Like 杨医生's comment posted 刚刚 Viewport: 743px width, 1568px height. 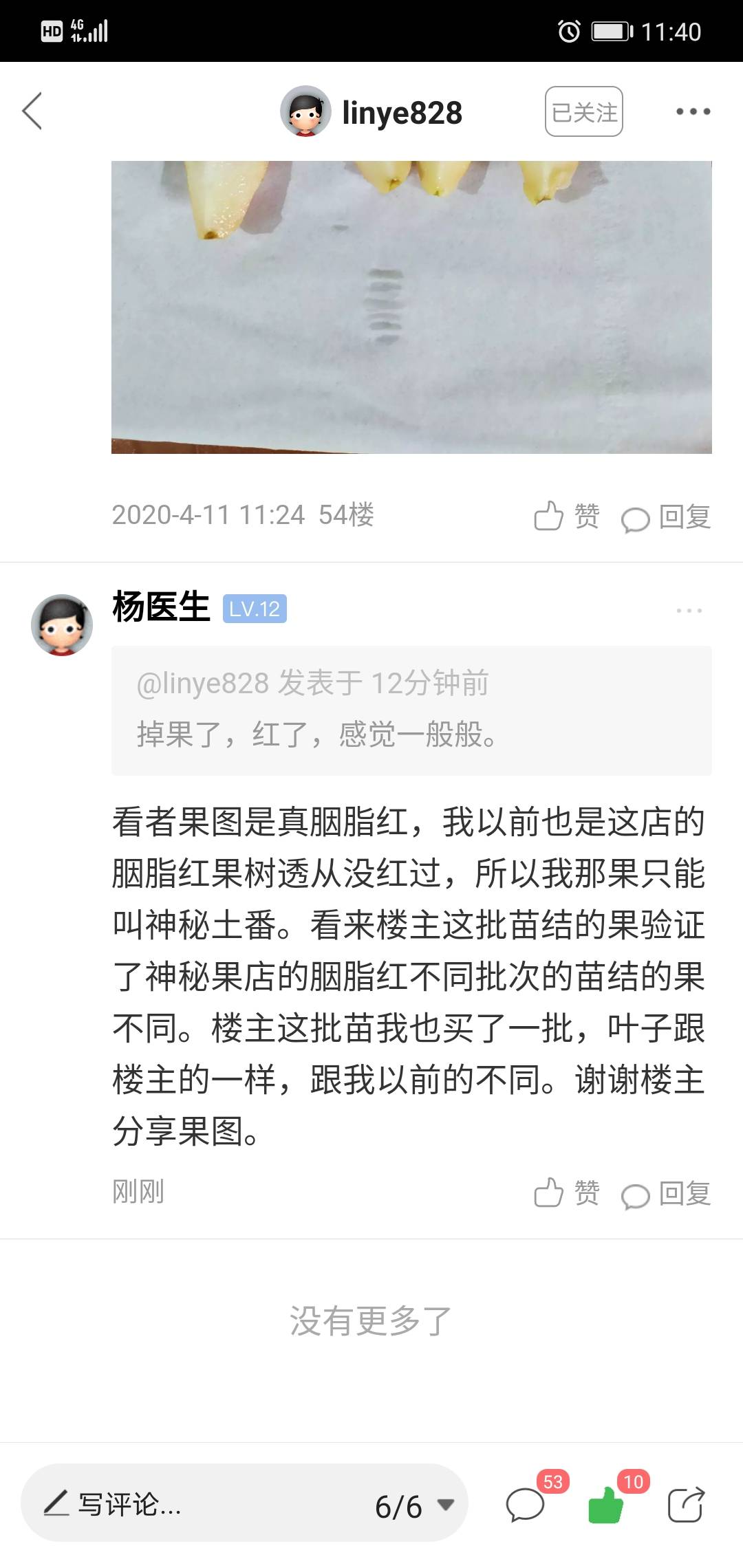(566, 1193)
